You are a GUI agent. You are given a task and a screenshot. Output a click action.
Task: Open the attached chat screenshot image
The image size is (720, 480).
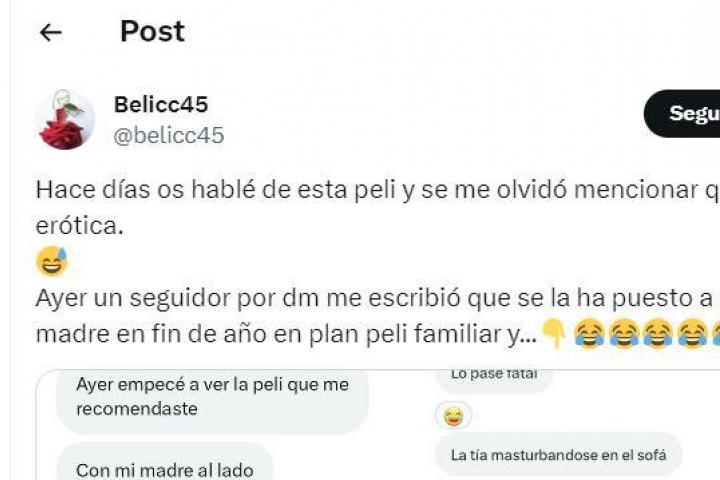pos(380,425)
